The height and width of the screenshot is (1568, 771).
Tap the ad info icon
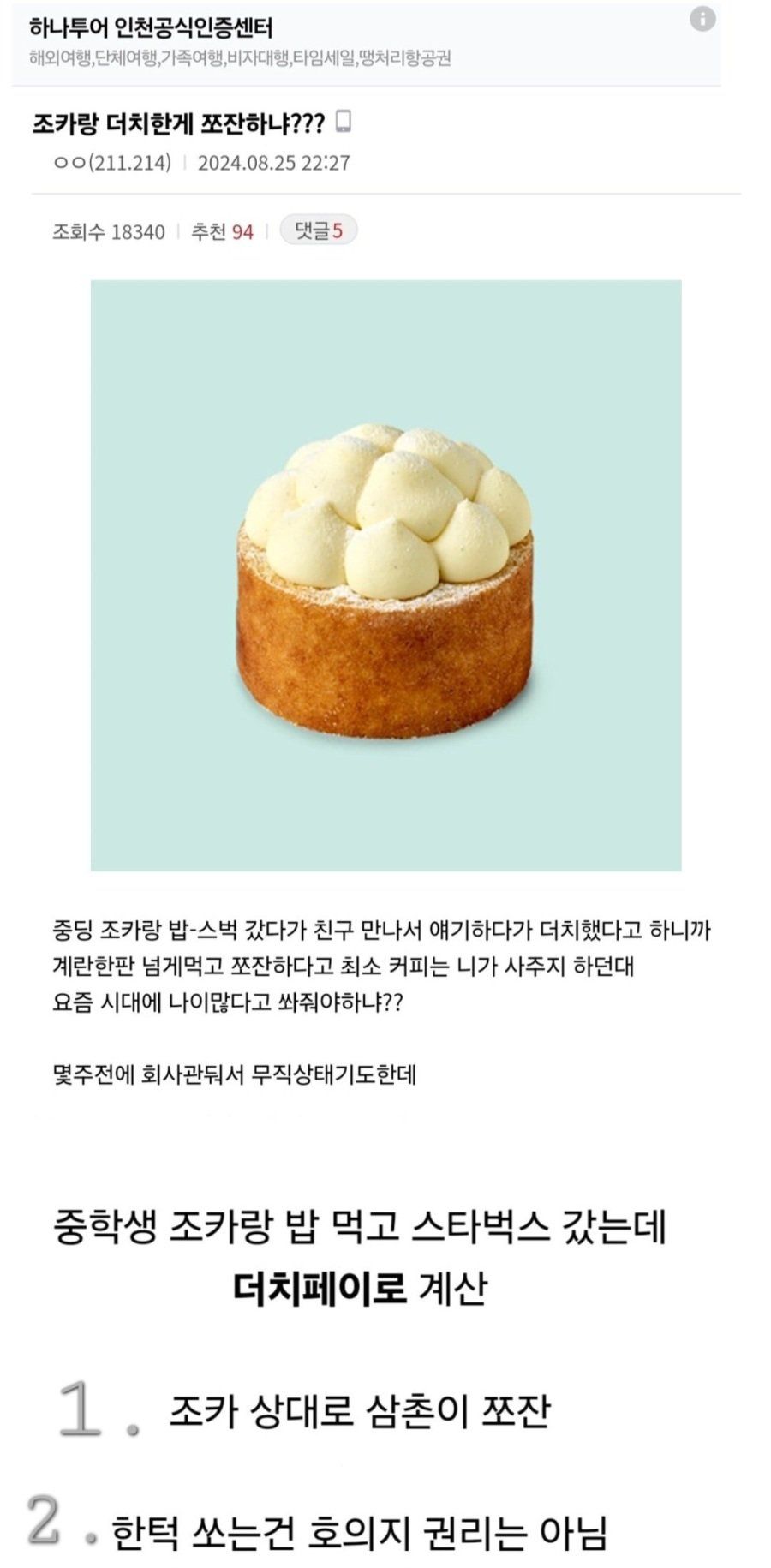point(702,20)
